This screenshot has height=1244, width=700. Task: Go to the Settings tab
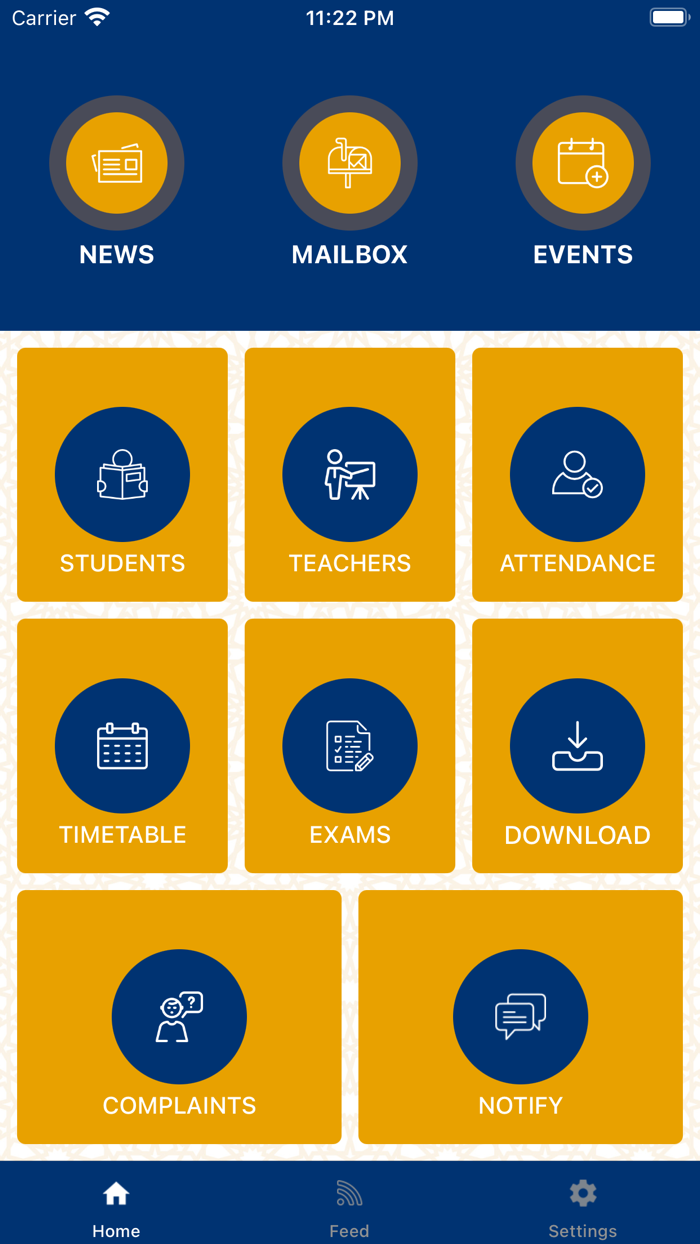[582, 1207]
